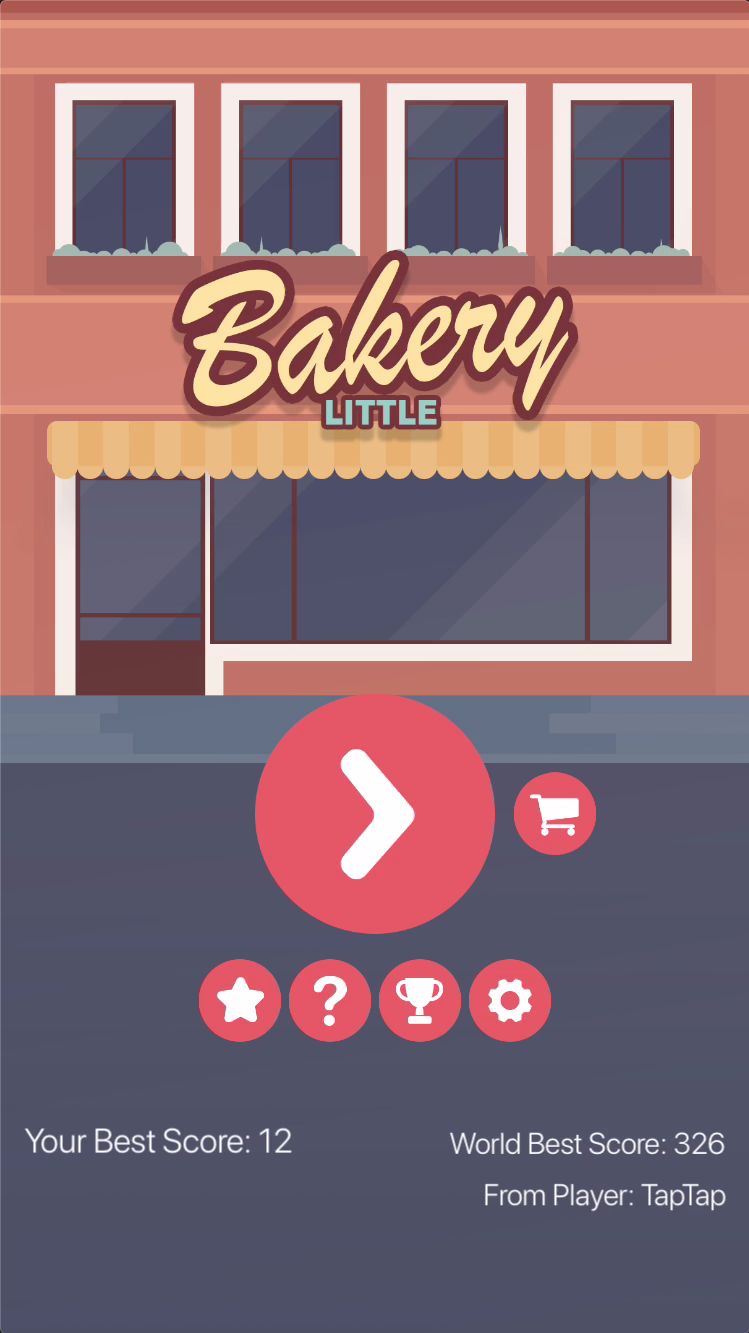View the trophy leaderboard

[420, 1001]
